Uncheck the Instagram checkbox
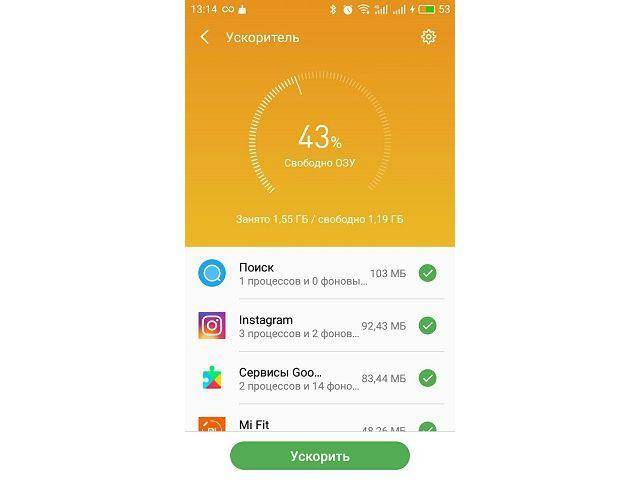This screenshot has height=480, width=640. [x=428, y=325]
